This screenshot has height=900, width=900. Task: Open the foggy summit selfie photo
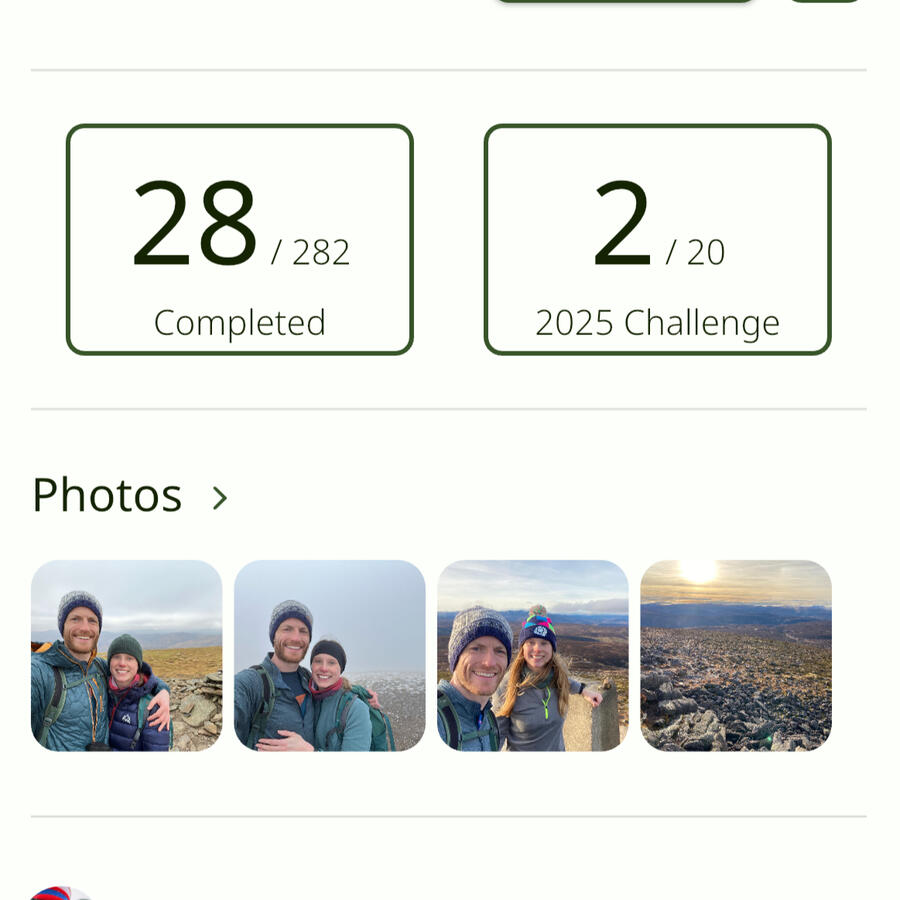330,655
